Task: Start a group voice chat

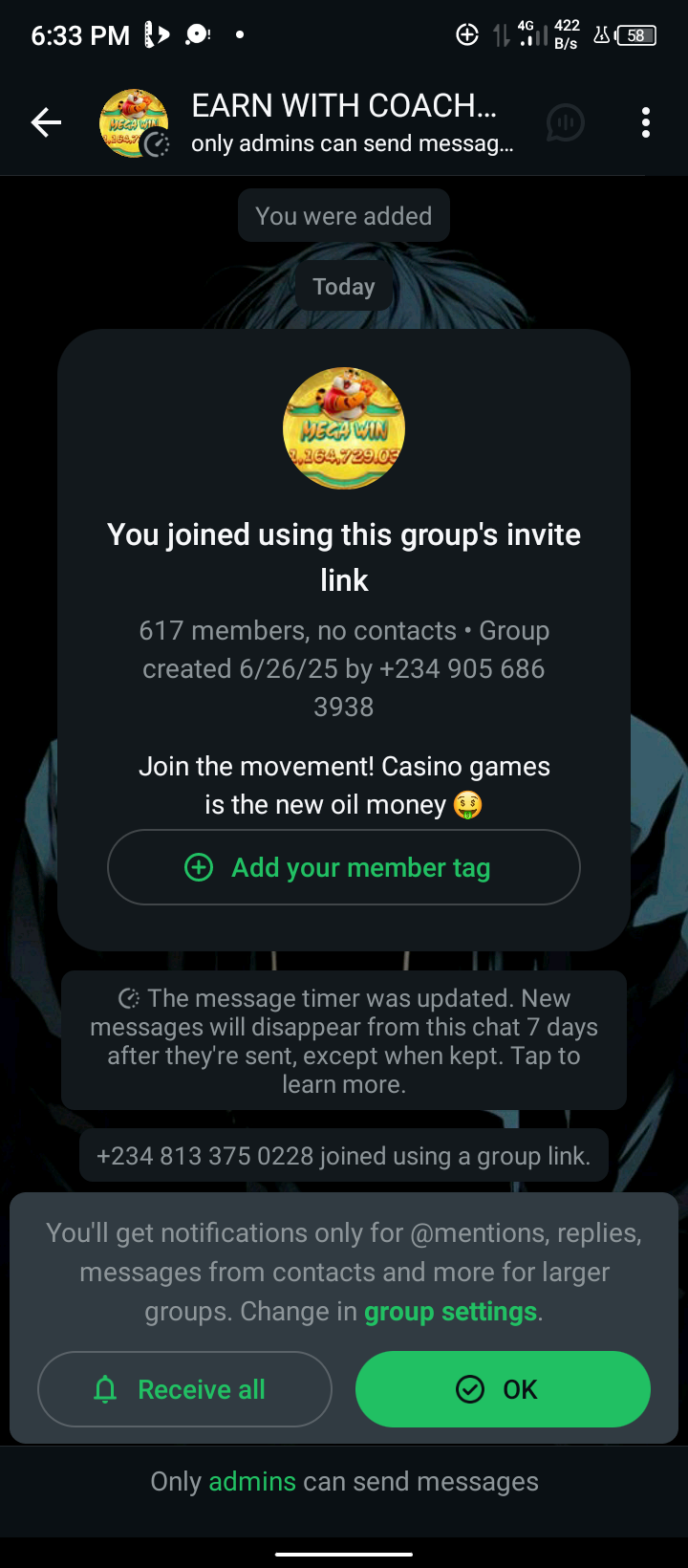Action: pyautogui.click(x=565, y=122)
